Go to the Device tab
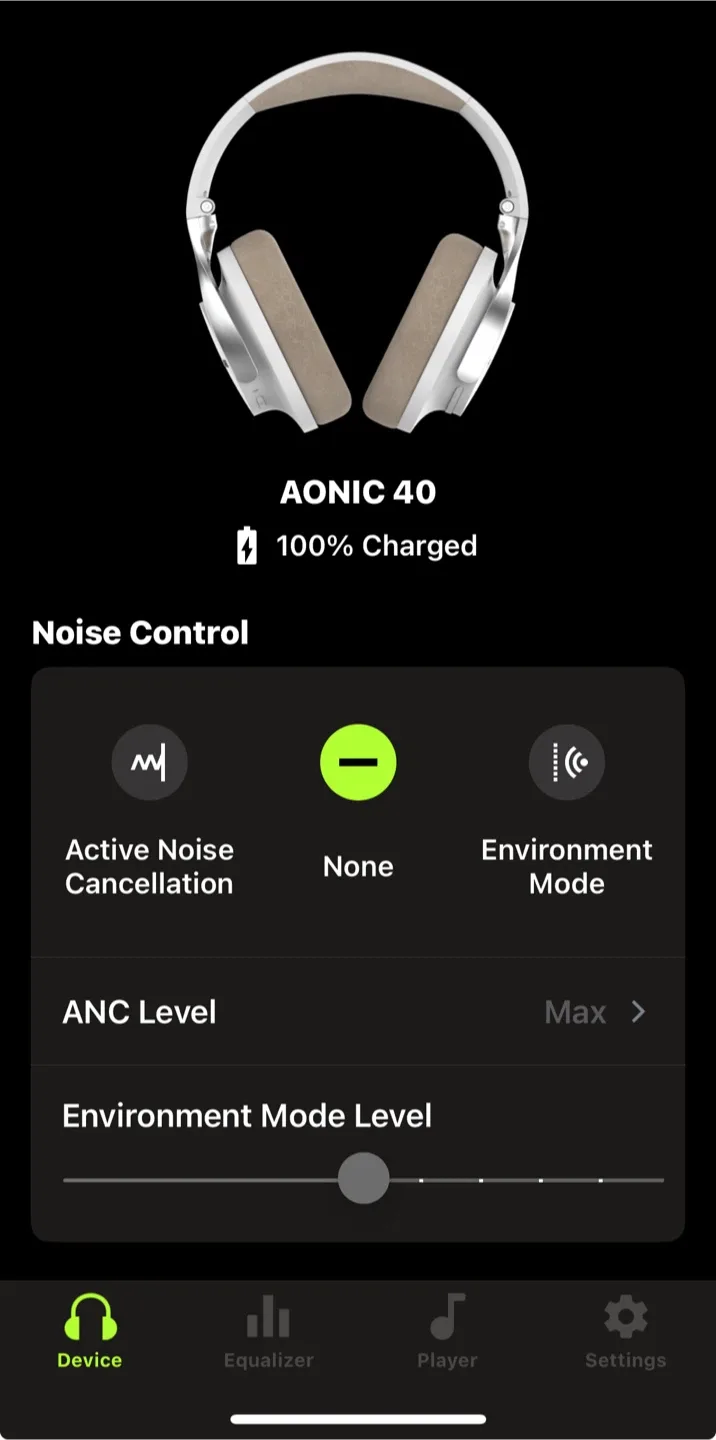 click(90, 1331)
